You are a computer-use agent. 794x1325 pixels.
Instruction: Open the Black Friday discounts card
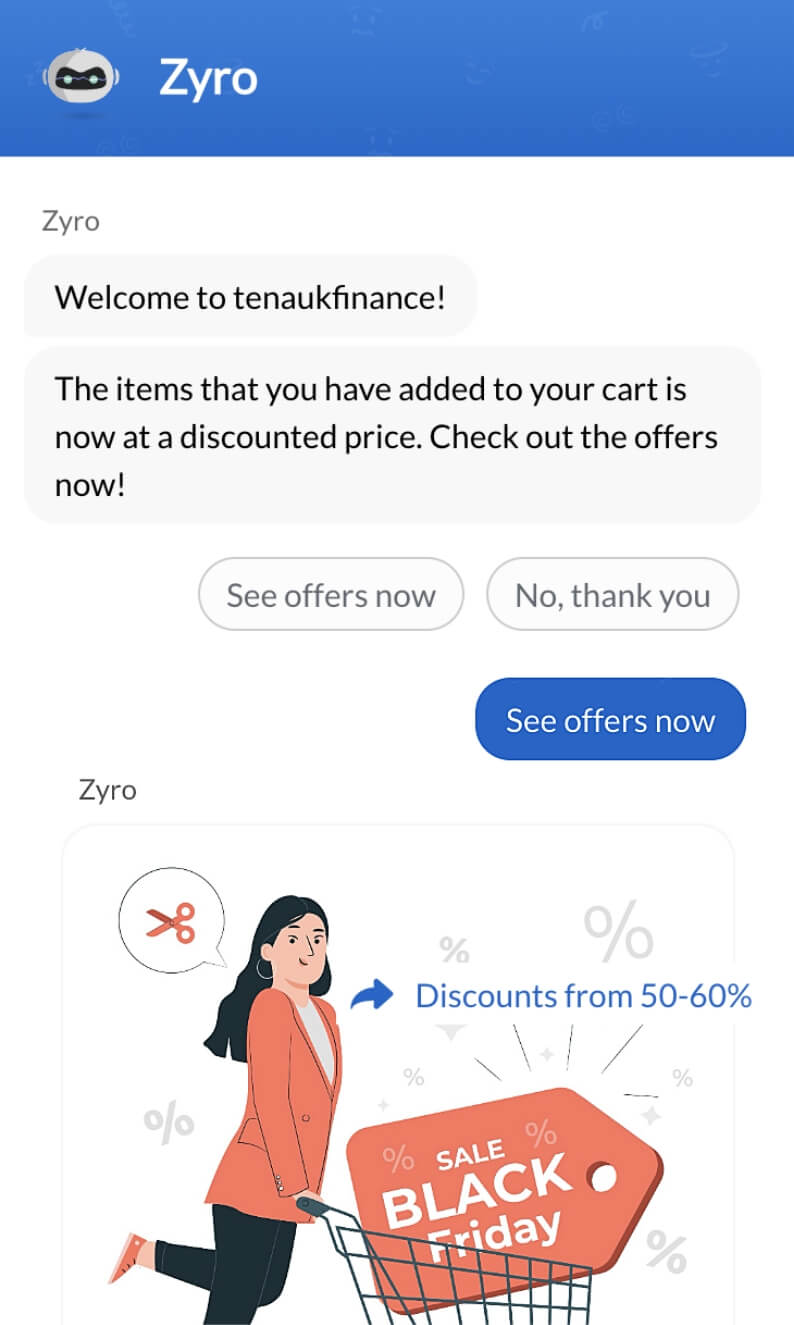[x=398, y=1075]
